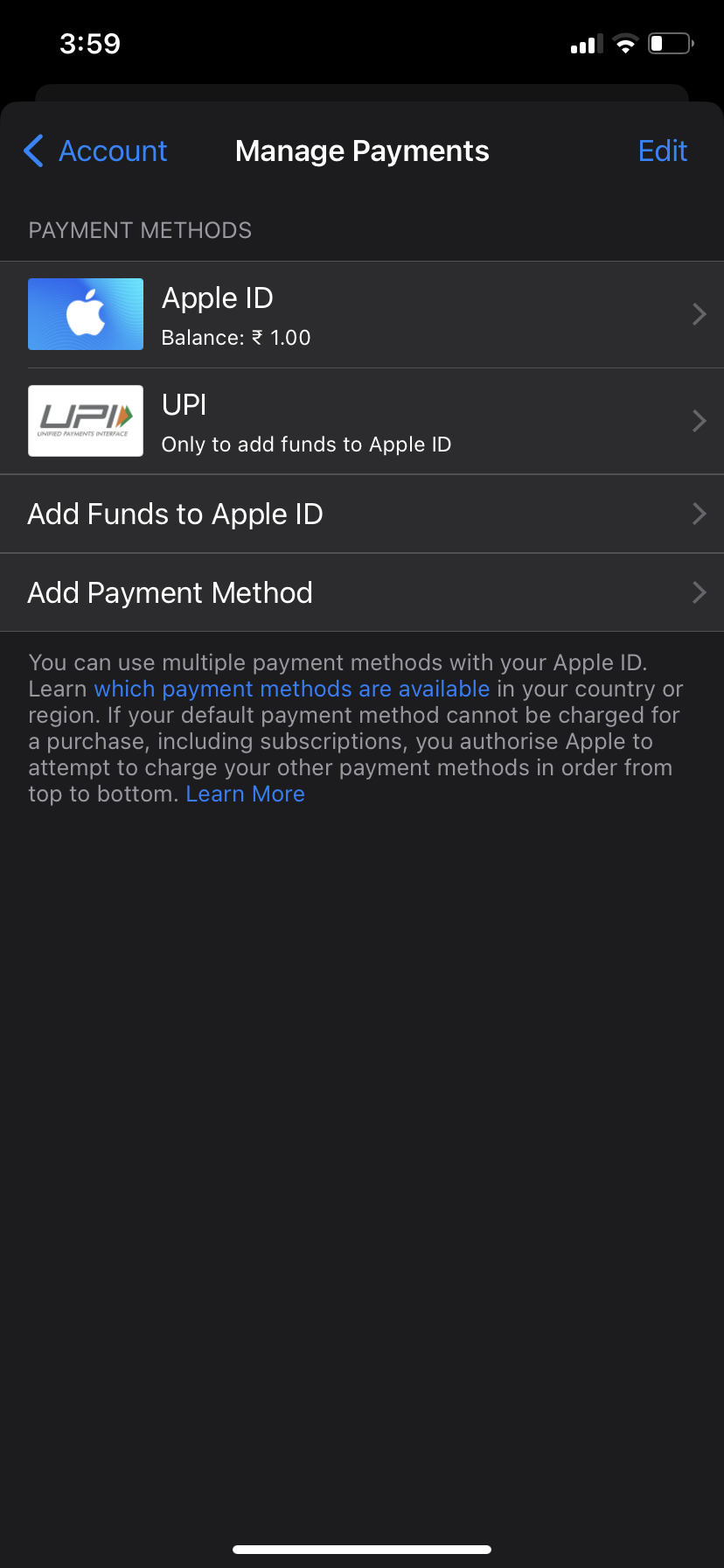This screenshot has height=1568, width=724.
Task: Tap Edit to modify payment methods
Action: [662, 151]
